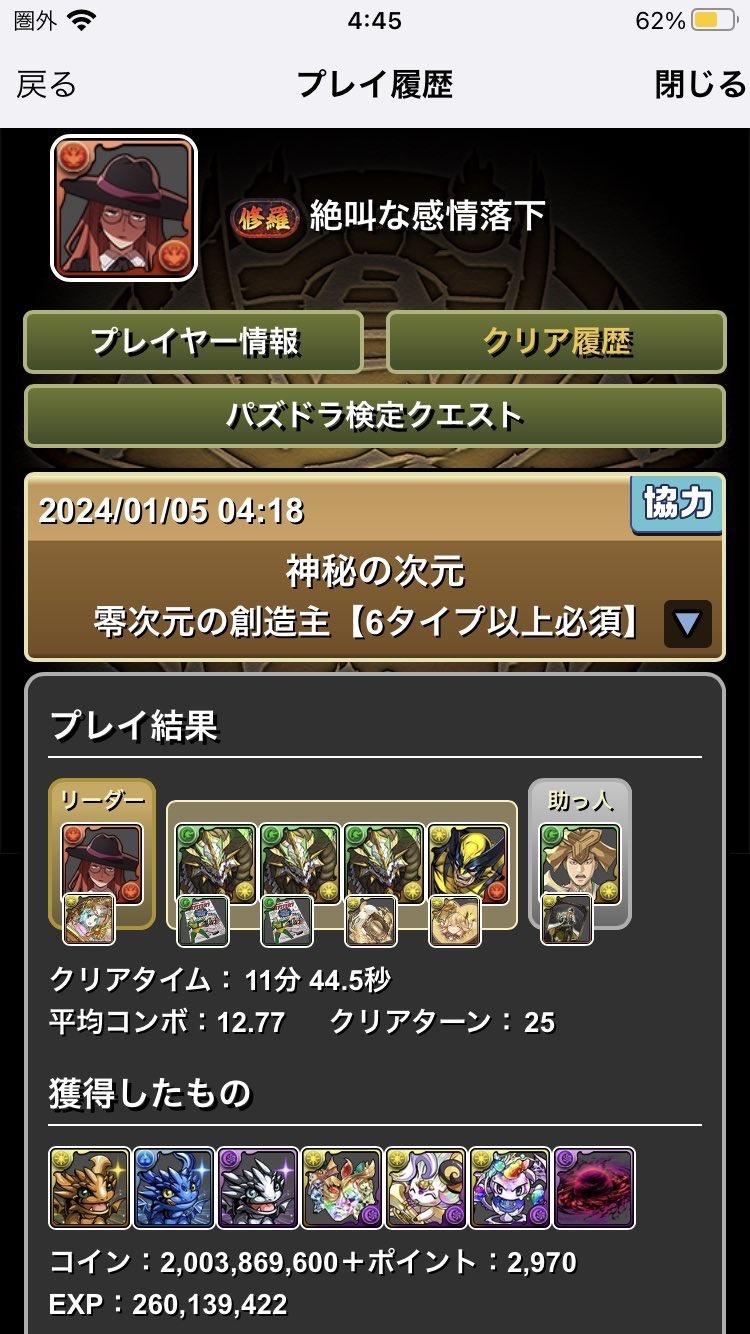View the dark red orb drop reward
This screenshot has height=1334, width=750.
(594, 1188)
